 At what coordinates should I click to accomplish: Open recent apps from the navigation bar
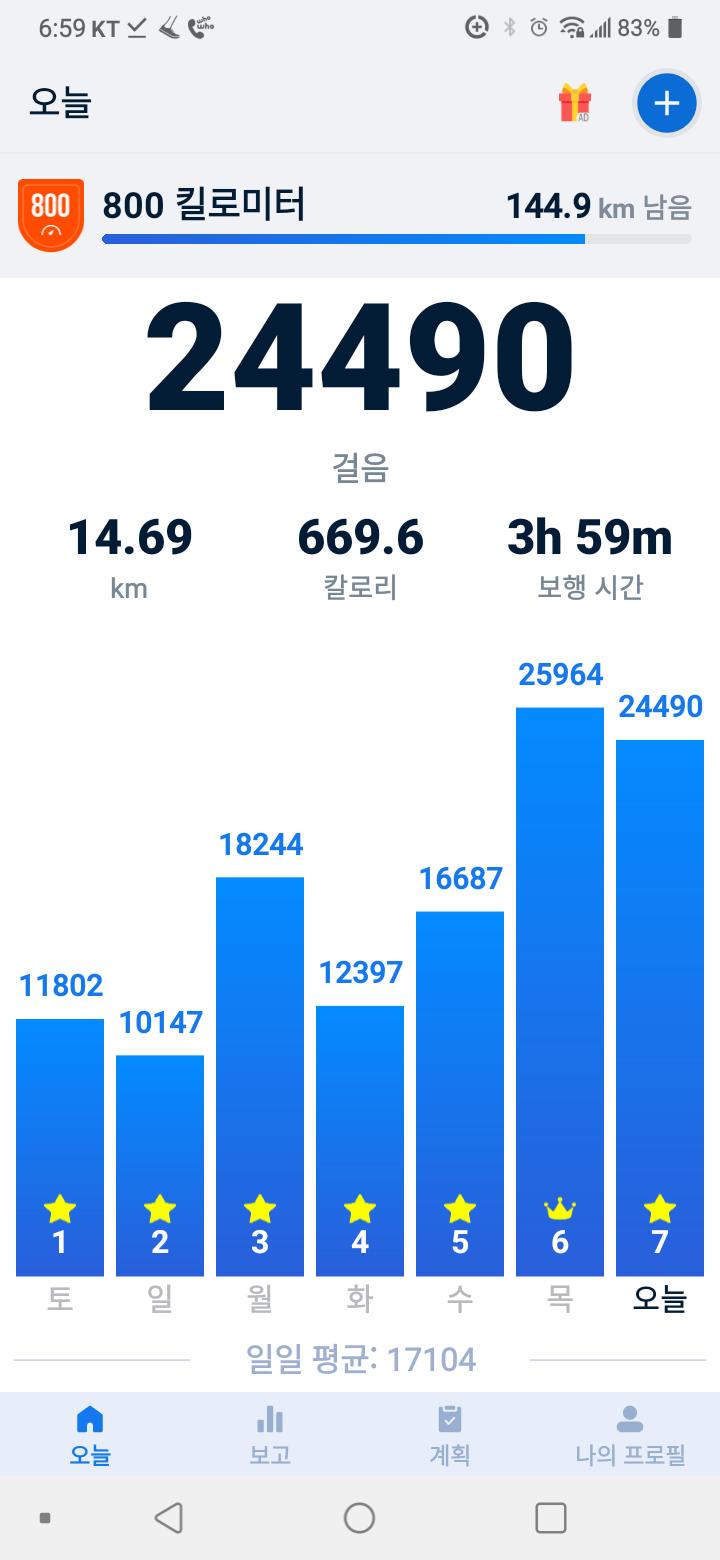tap(551, 1518)
